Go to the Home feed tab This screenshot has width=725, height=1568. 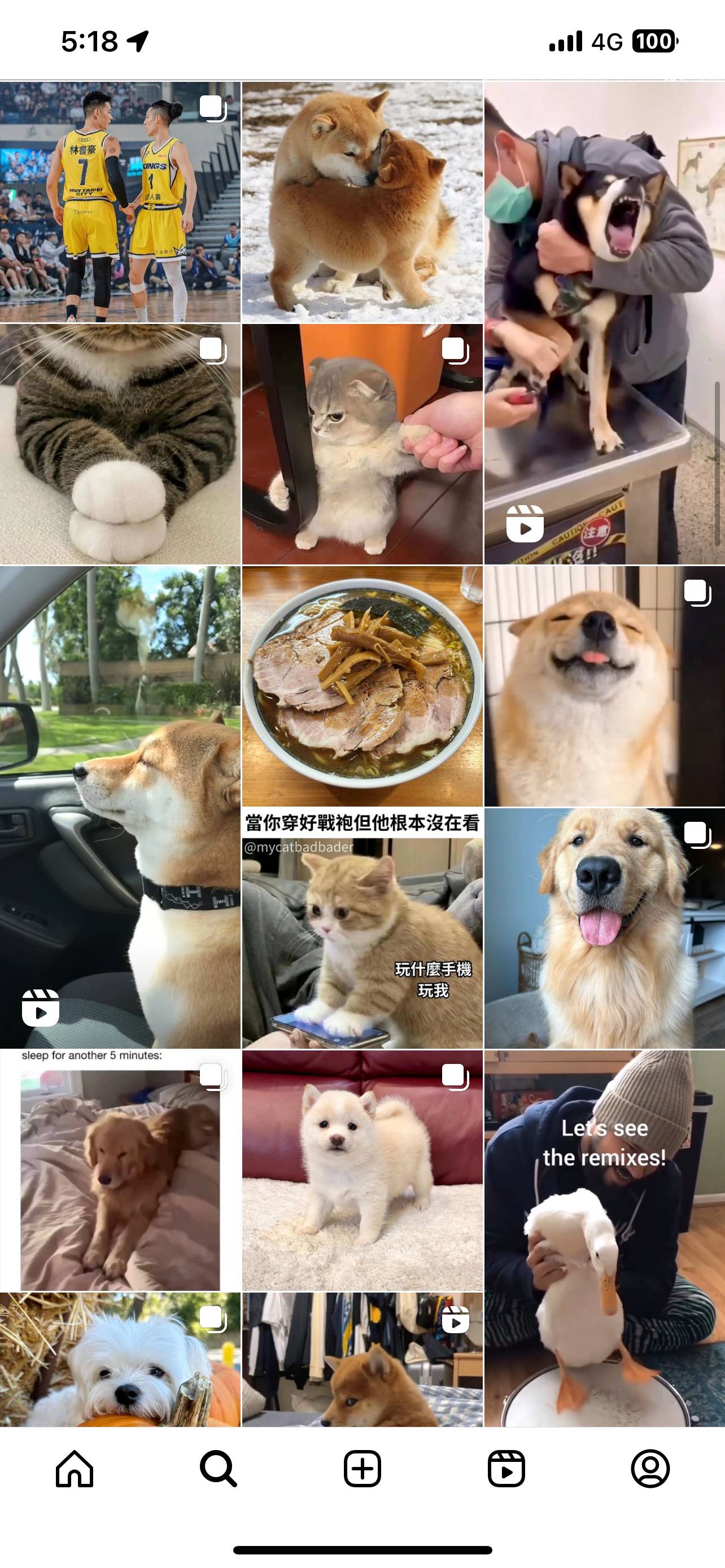coord(75,1469)
